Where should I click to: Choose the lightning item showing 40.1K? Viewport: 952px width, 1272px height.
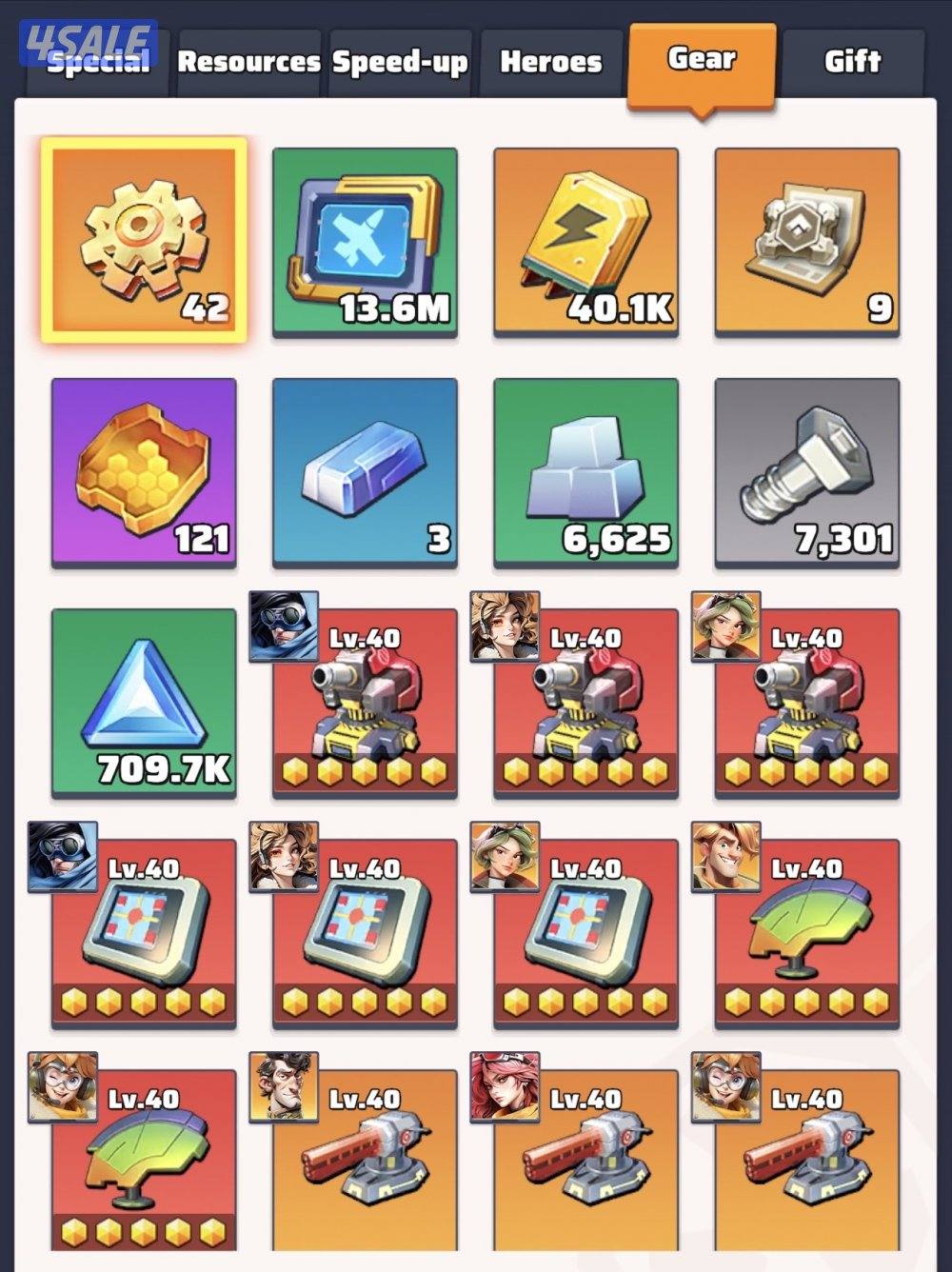[x=585, y=240]
